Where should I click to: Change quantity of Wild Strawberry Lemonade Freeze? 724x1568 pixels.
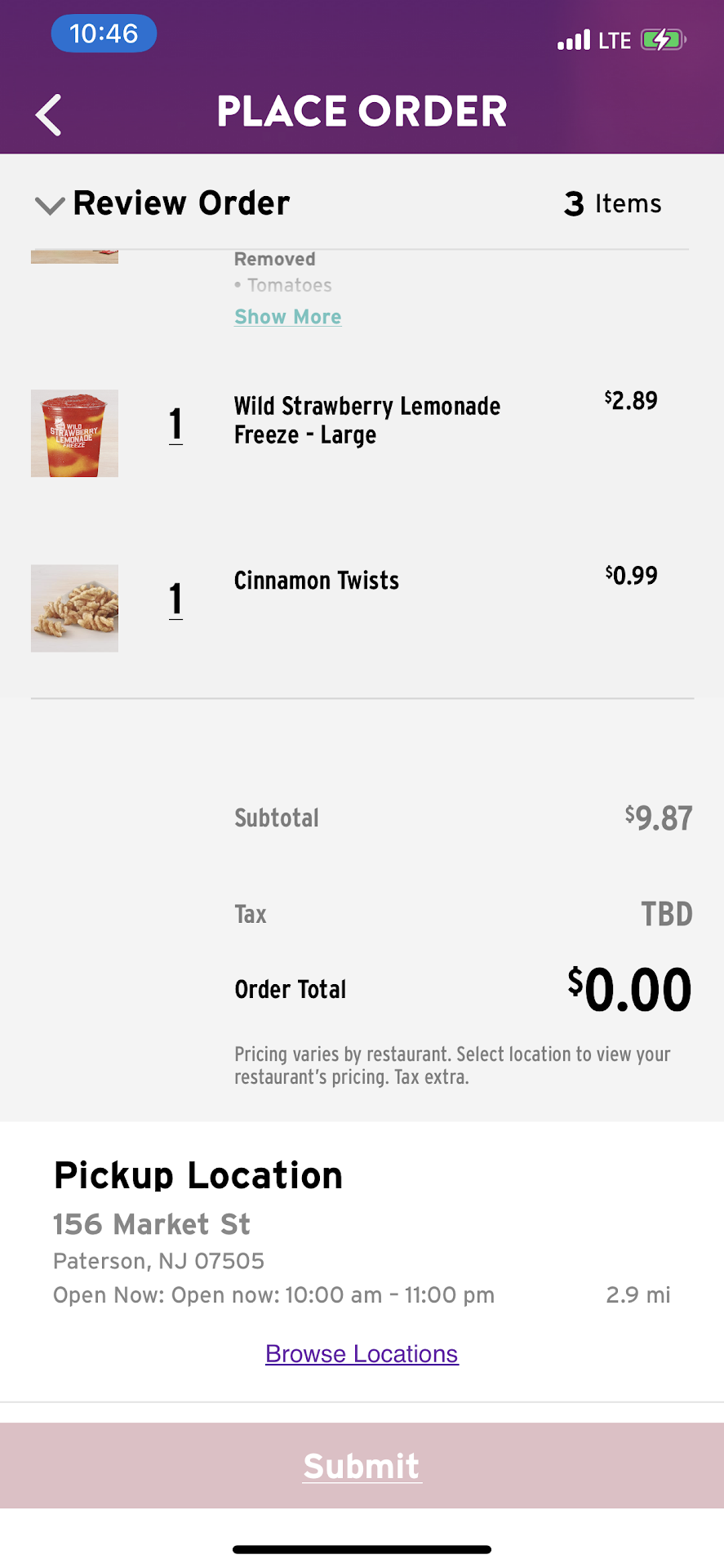175,425
